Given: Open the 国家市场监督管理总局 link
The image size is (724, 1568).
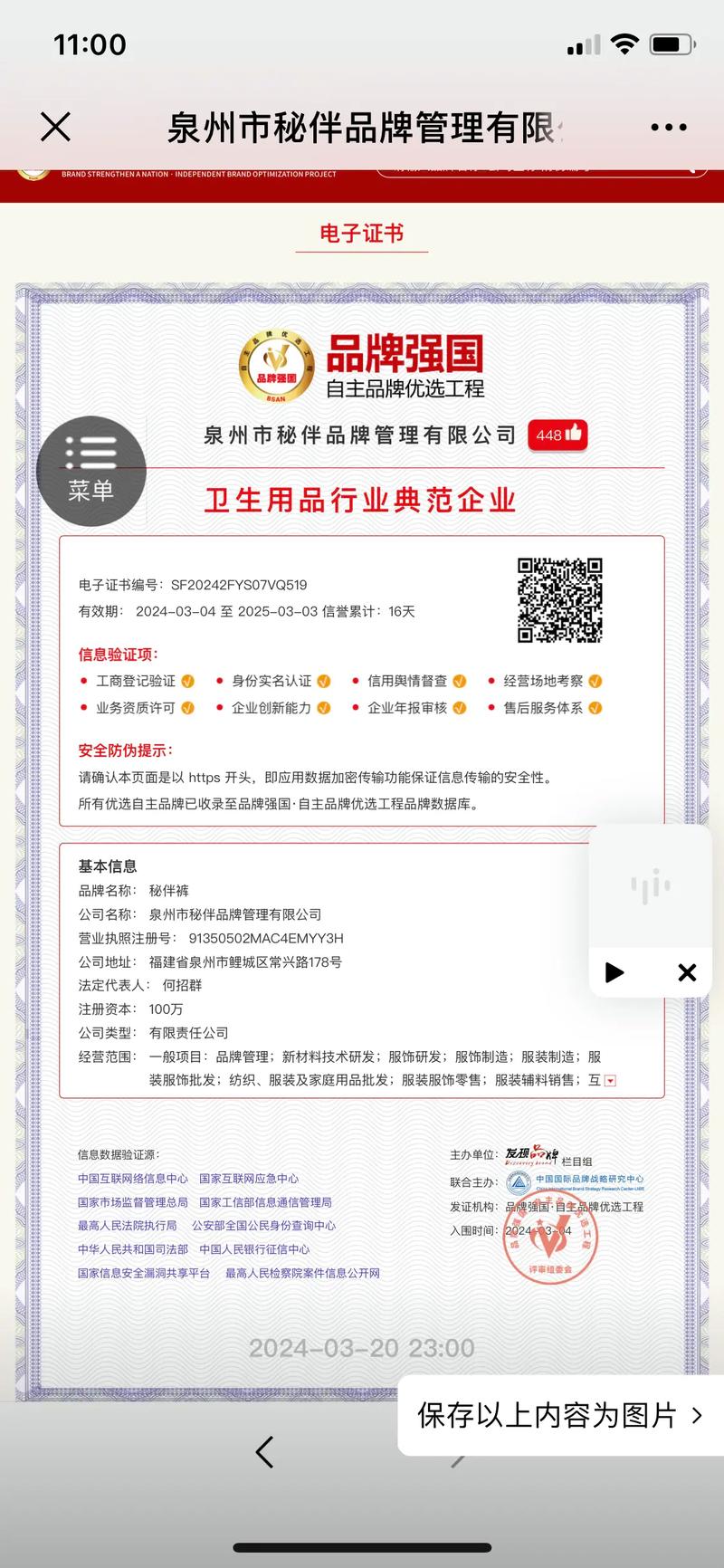Looking at the screenshot, I should [x=133, y=1202].
